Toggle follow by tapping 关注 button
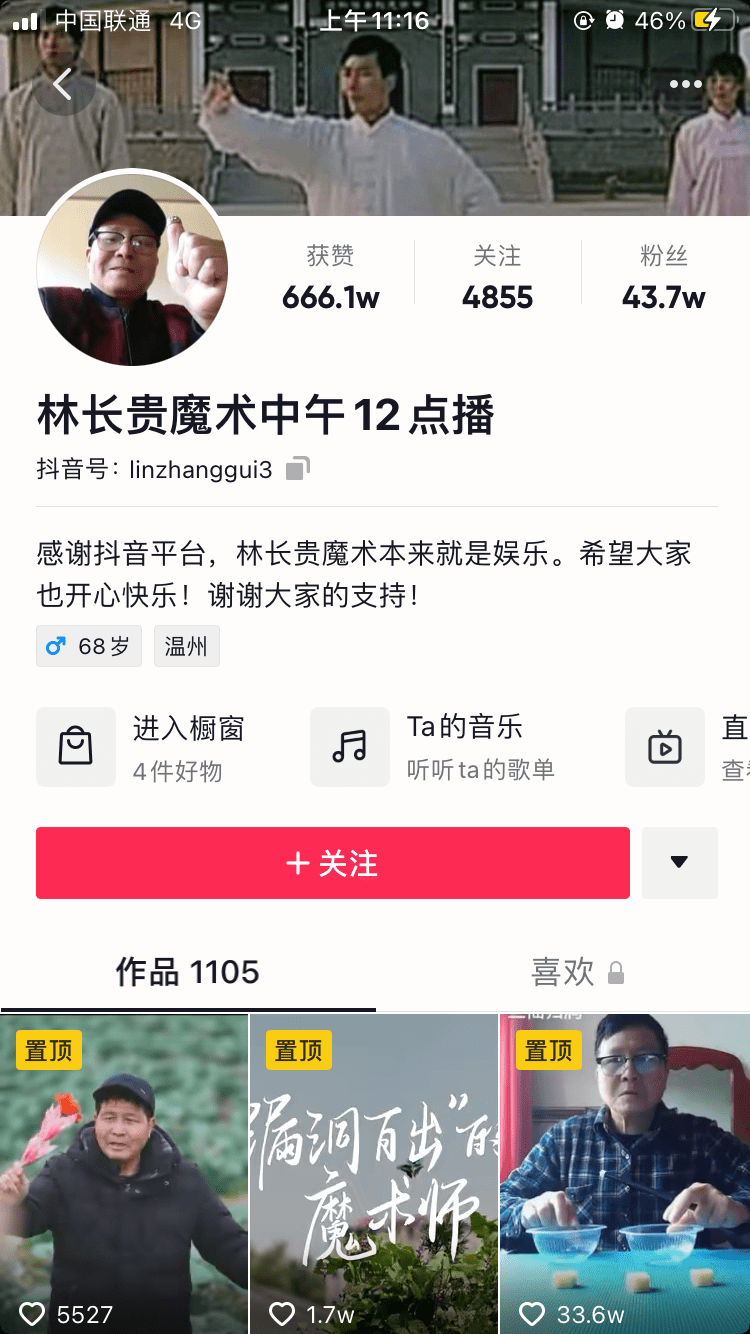Viewport: 750px width, 1334px height. 333,862
